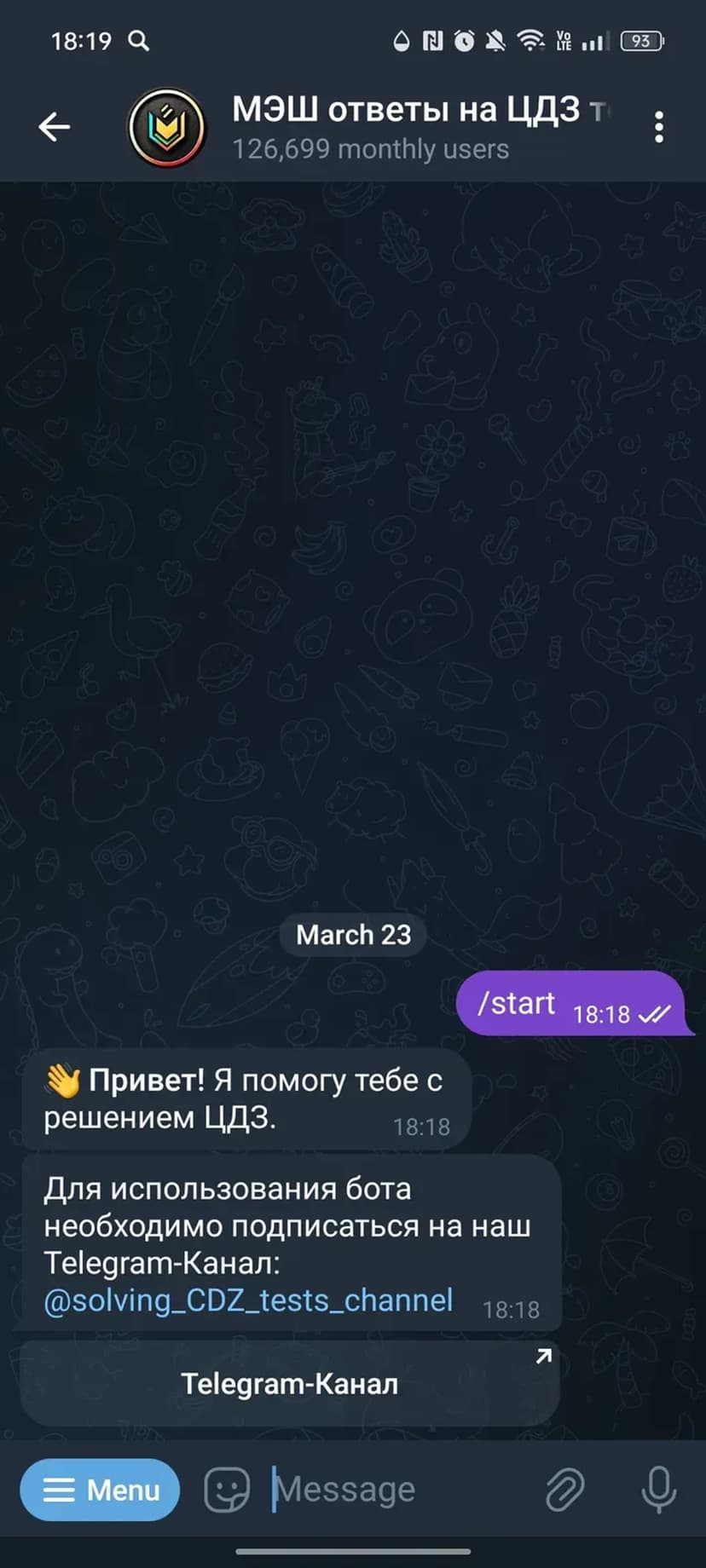
Task: Open the sticker and emoji panel
Action: pyautogui.click(x=227, y=1490)
